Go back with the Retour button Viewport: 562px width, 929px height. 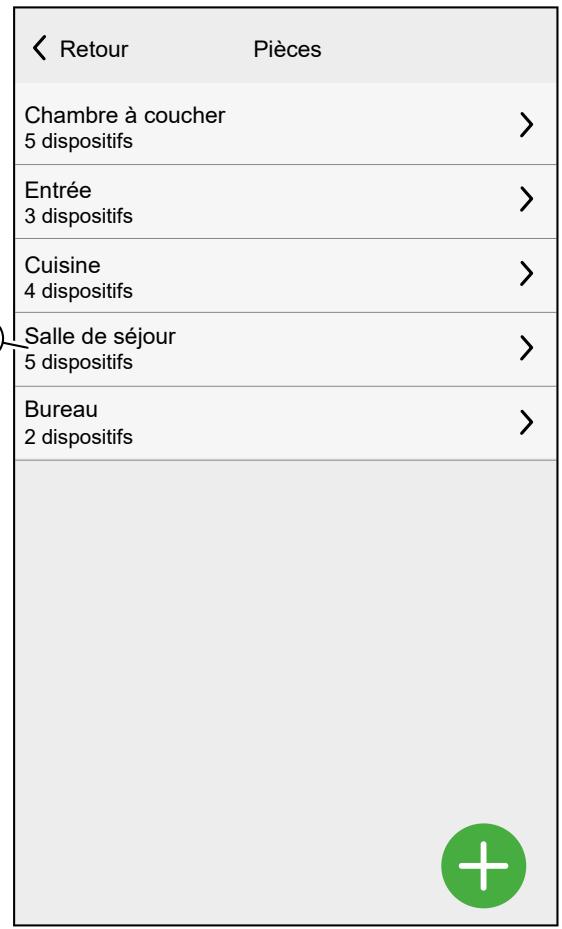(x=80, y=49)
